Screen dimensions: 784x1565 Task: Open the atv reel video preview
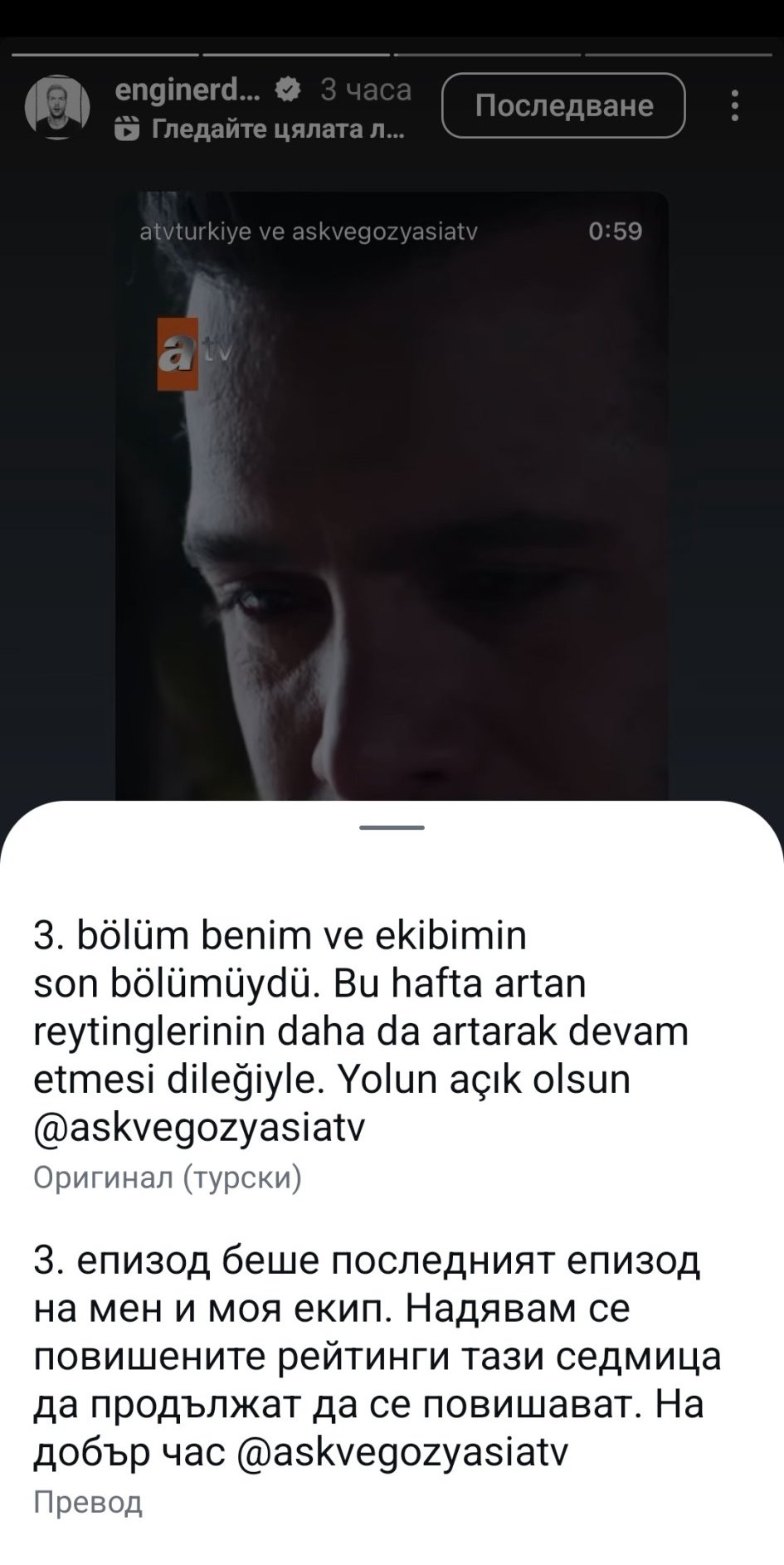click(x=392, y=496)
